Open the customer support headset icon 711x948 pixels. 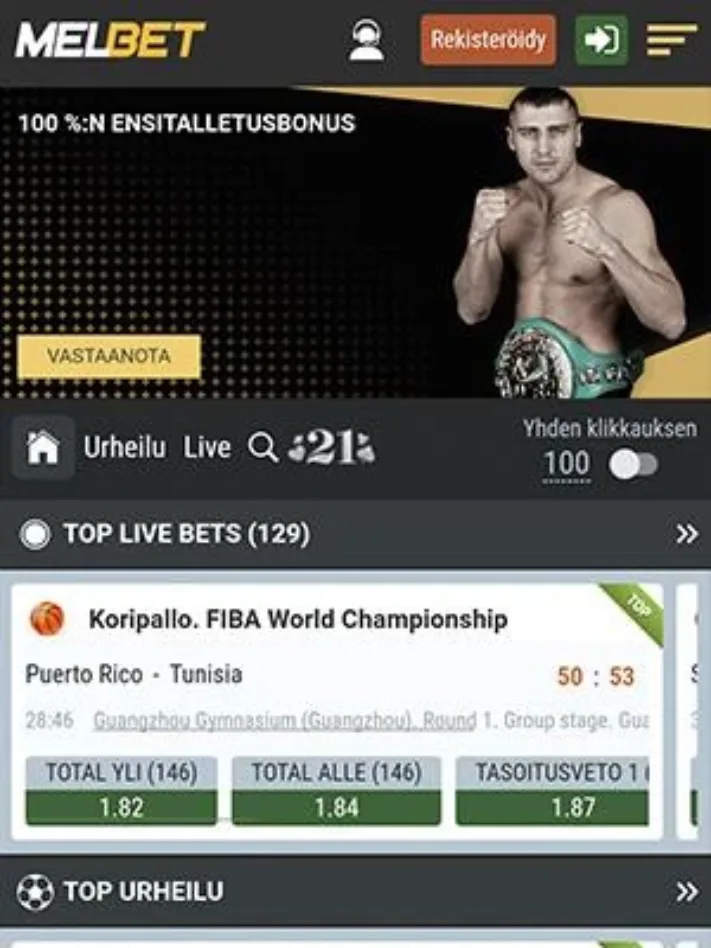[367, 41]
